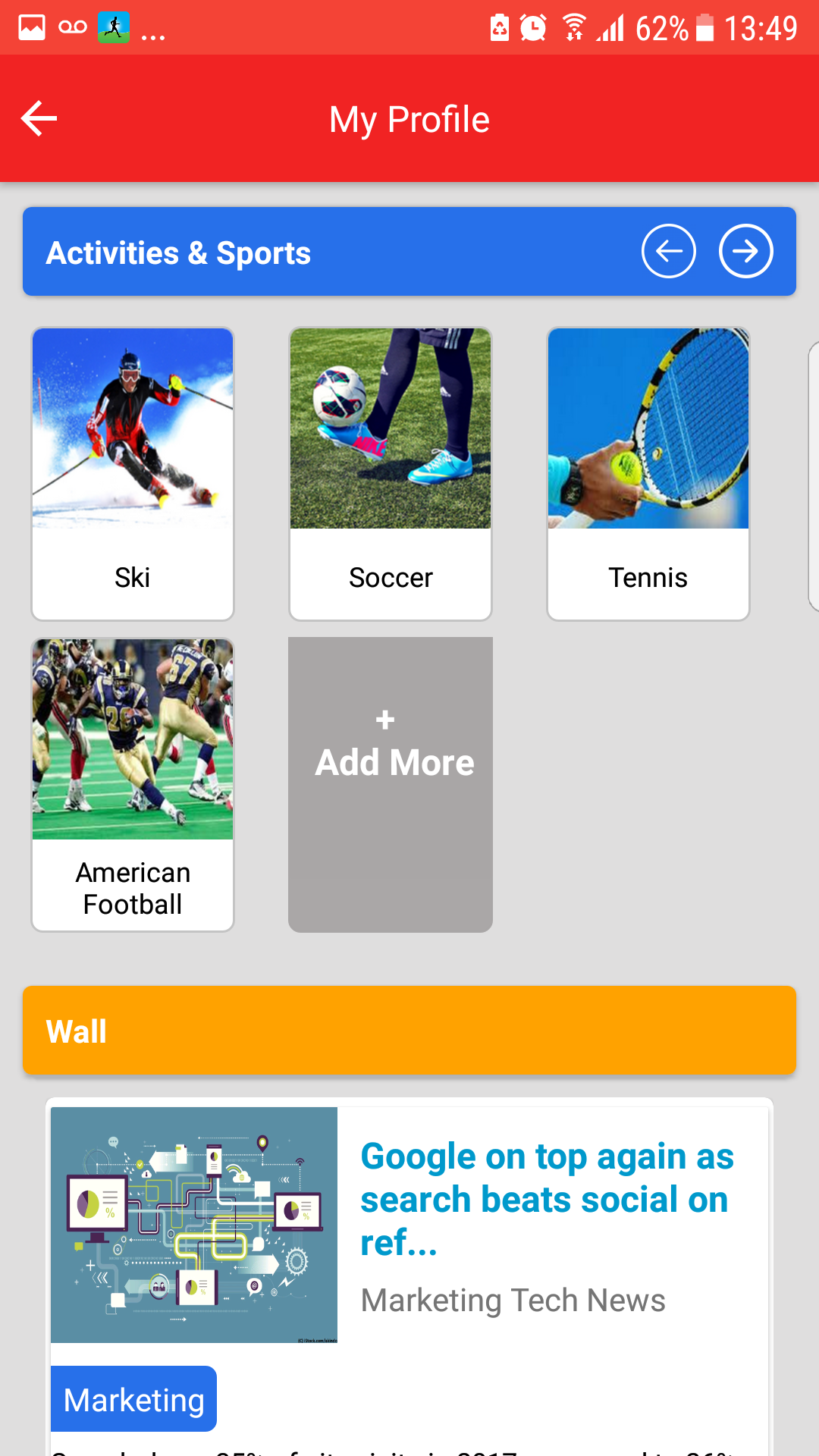Select the Ski activity card
Image resolution: width=819 pixels, height=1456 pixels.
(x=132, y=472)
